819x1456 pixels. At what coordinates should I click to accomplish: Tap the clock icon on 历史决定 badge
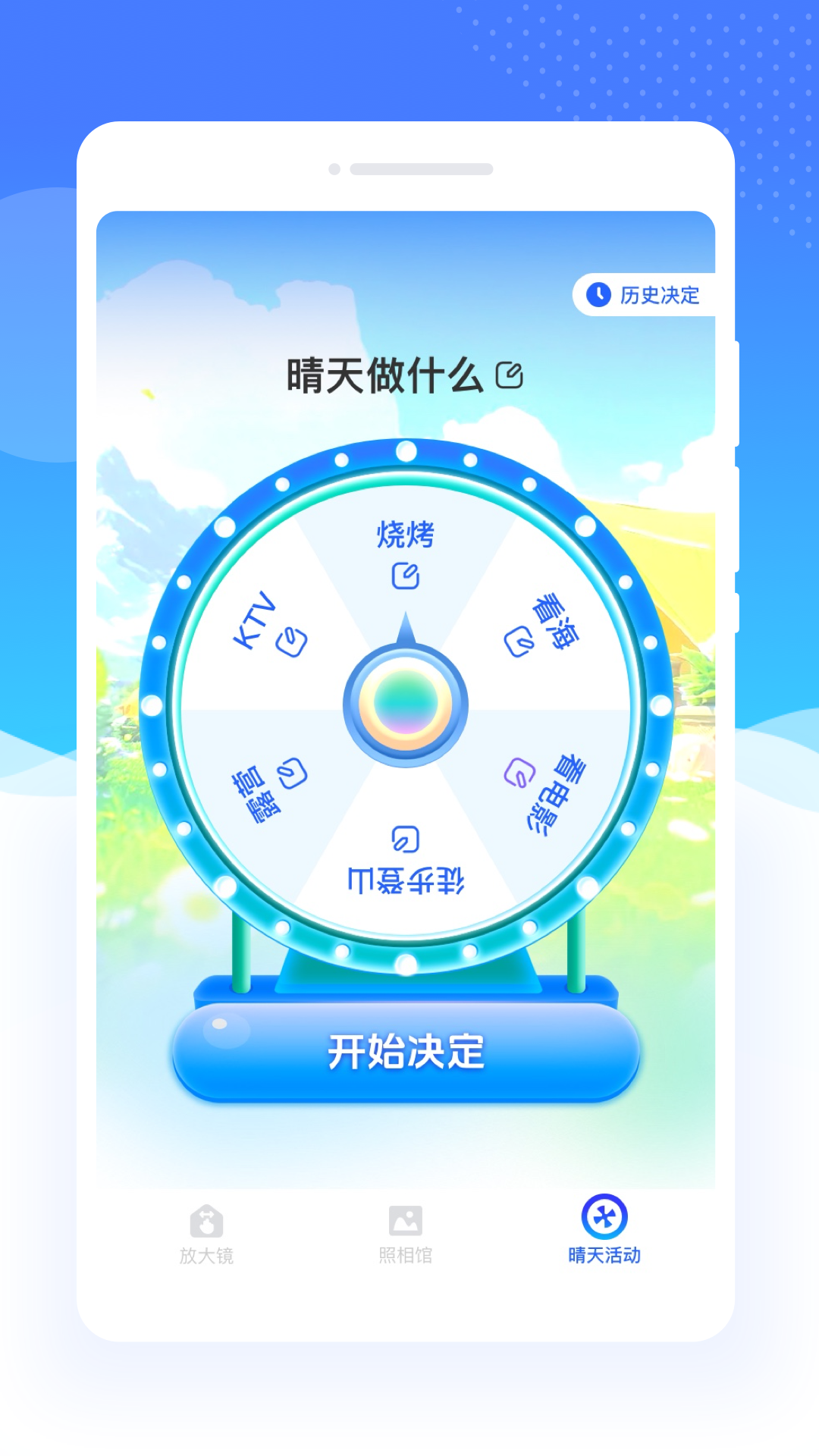pos(598,295)
